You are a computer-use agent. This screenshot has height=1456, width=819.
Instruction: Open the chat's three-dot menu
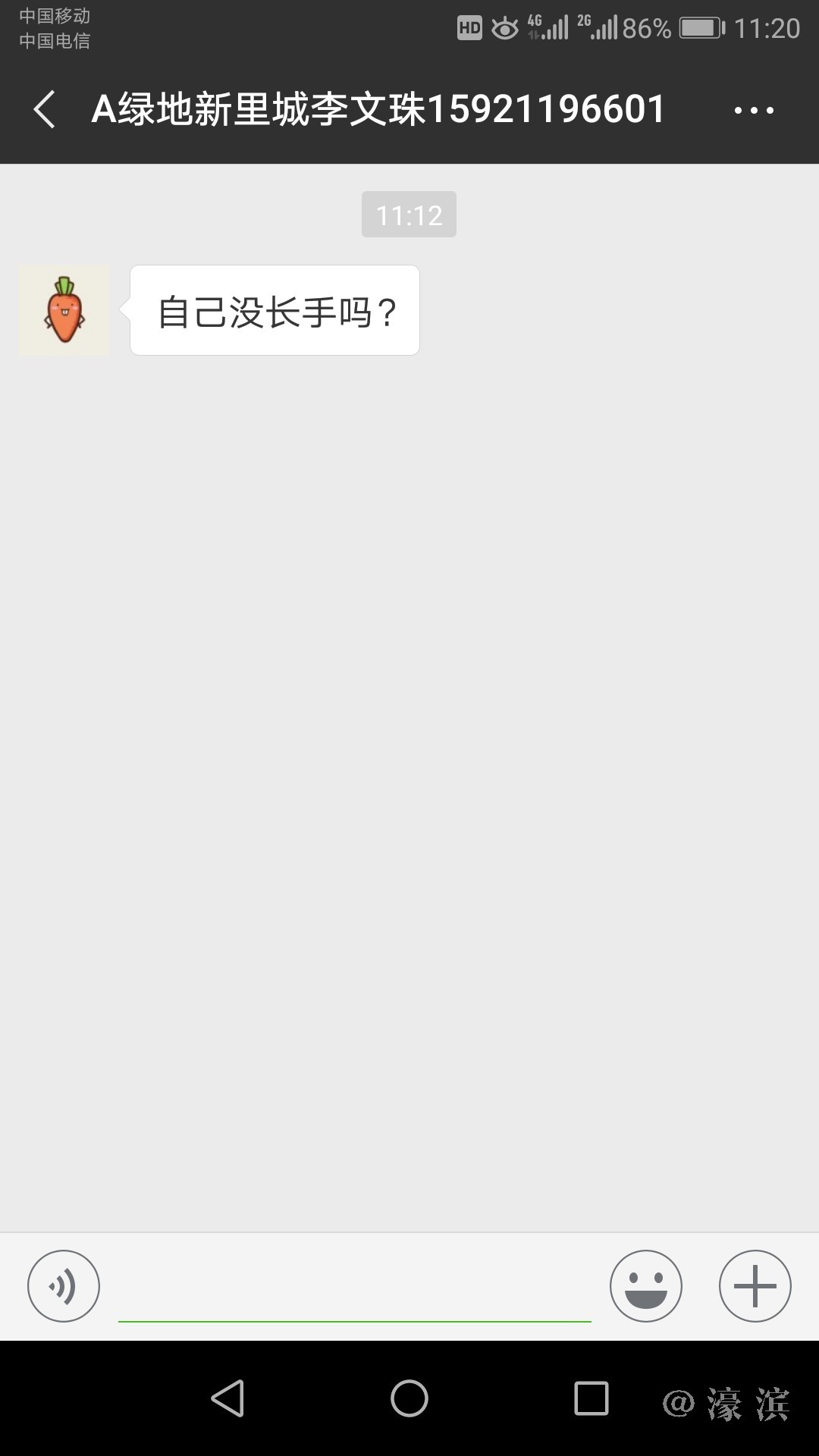click(x=754, y=111)
